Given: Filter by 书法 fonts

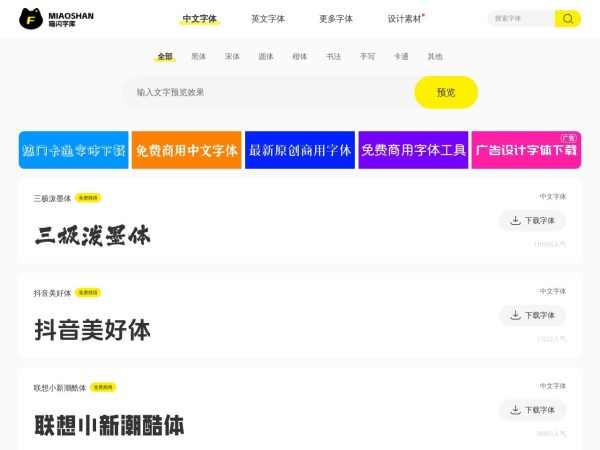Looking at the screenshot, I should [333, 57].
